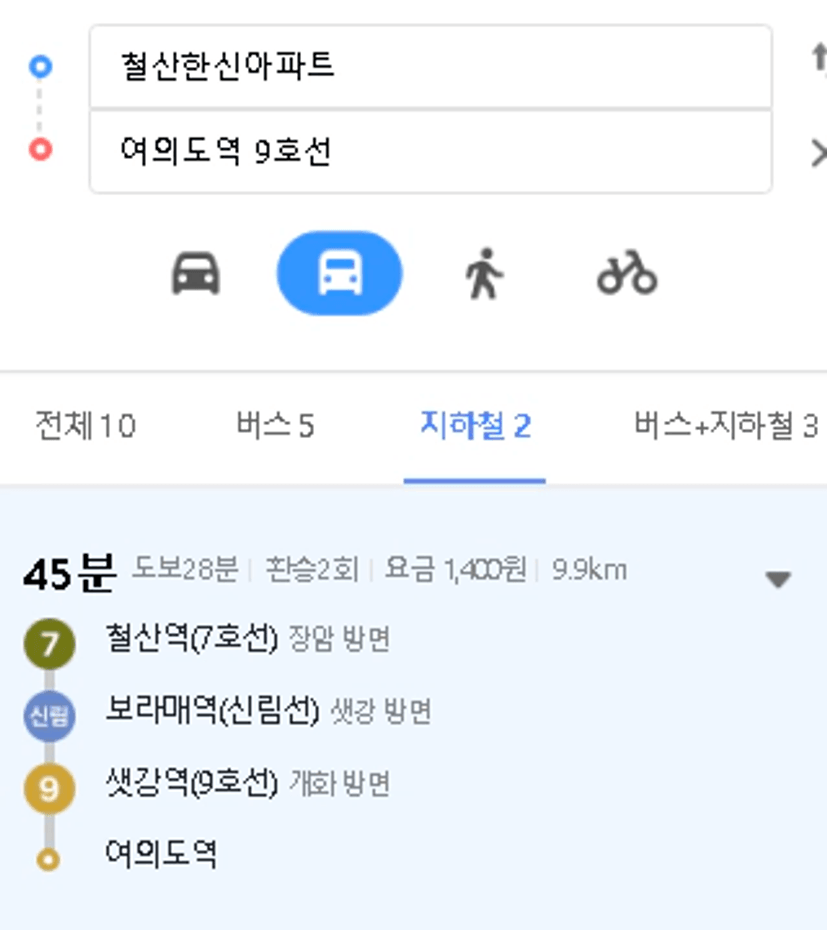Select the 지하철 2 tab
The height and width of the screenshot is (930, 827).
(475, 427)
